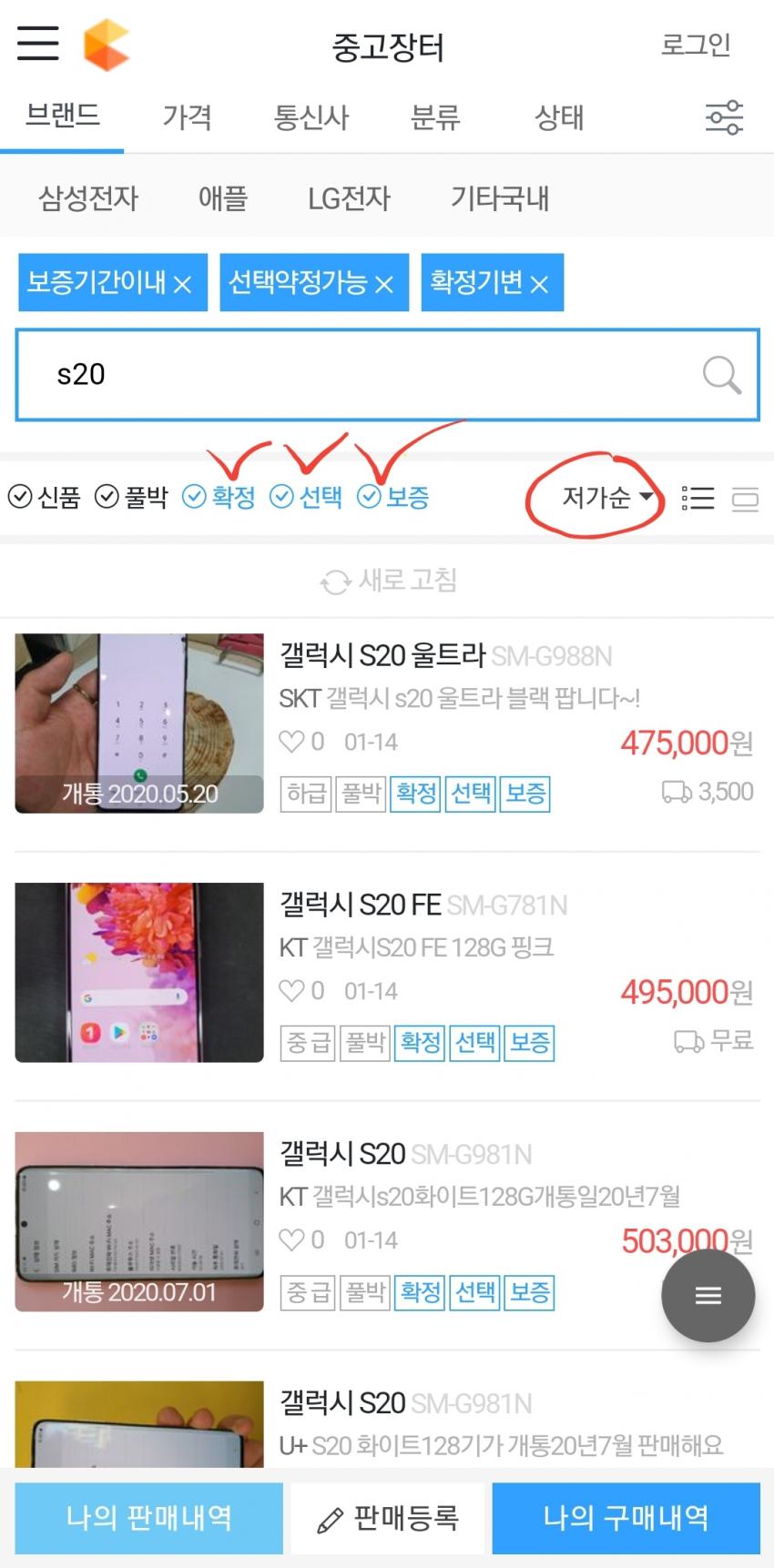Screen dimensions: 774x1568
Task: Switch to the 가격 tab
Action: [187, 117]
